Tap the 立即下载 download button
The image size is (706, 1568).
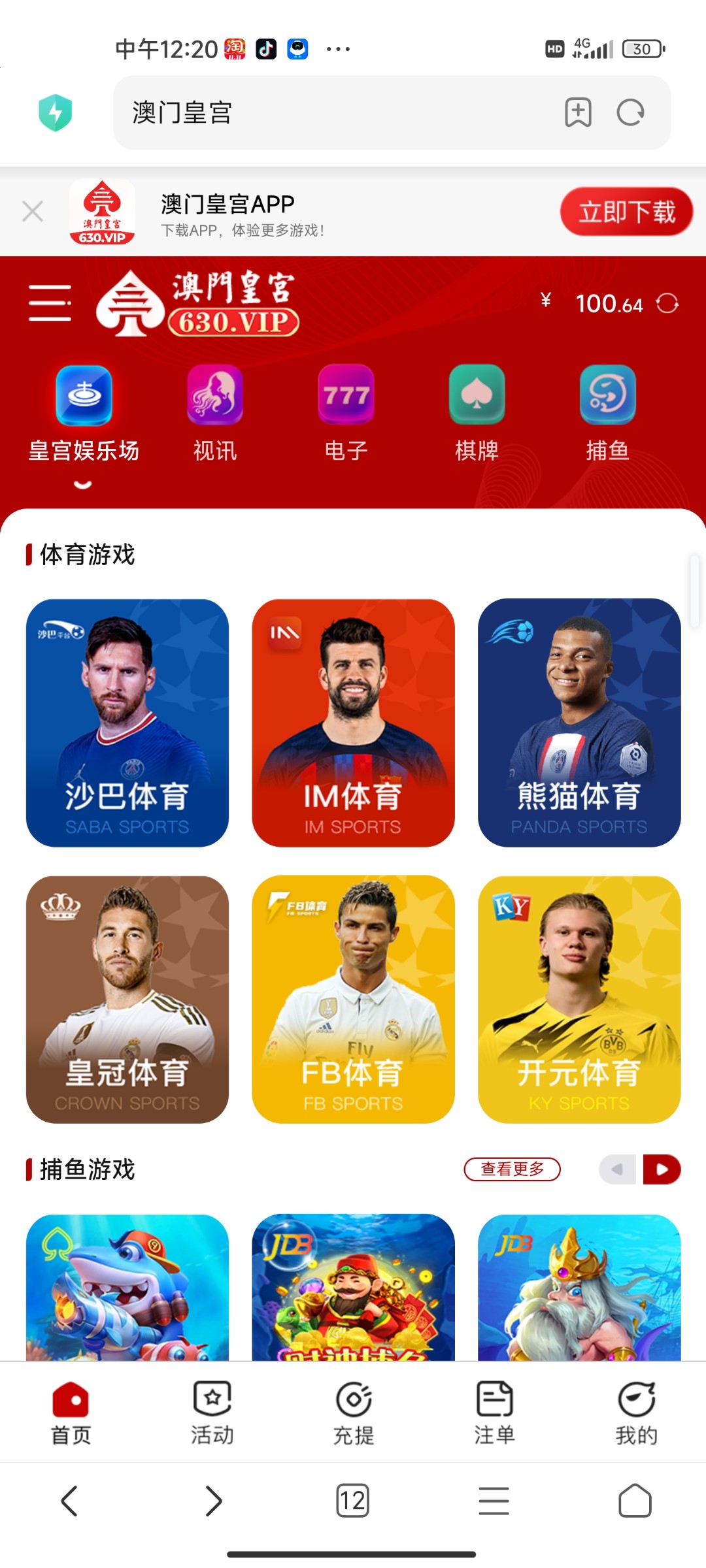point(626,212)
